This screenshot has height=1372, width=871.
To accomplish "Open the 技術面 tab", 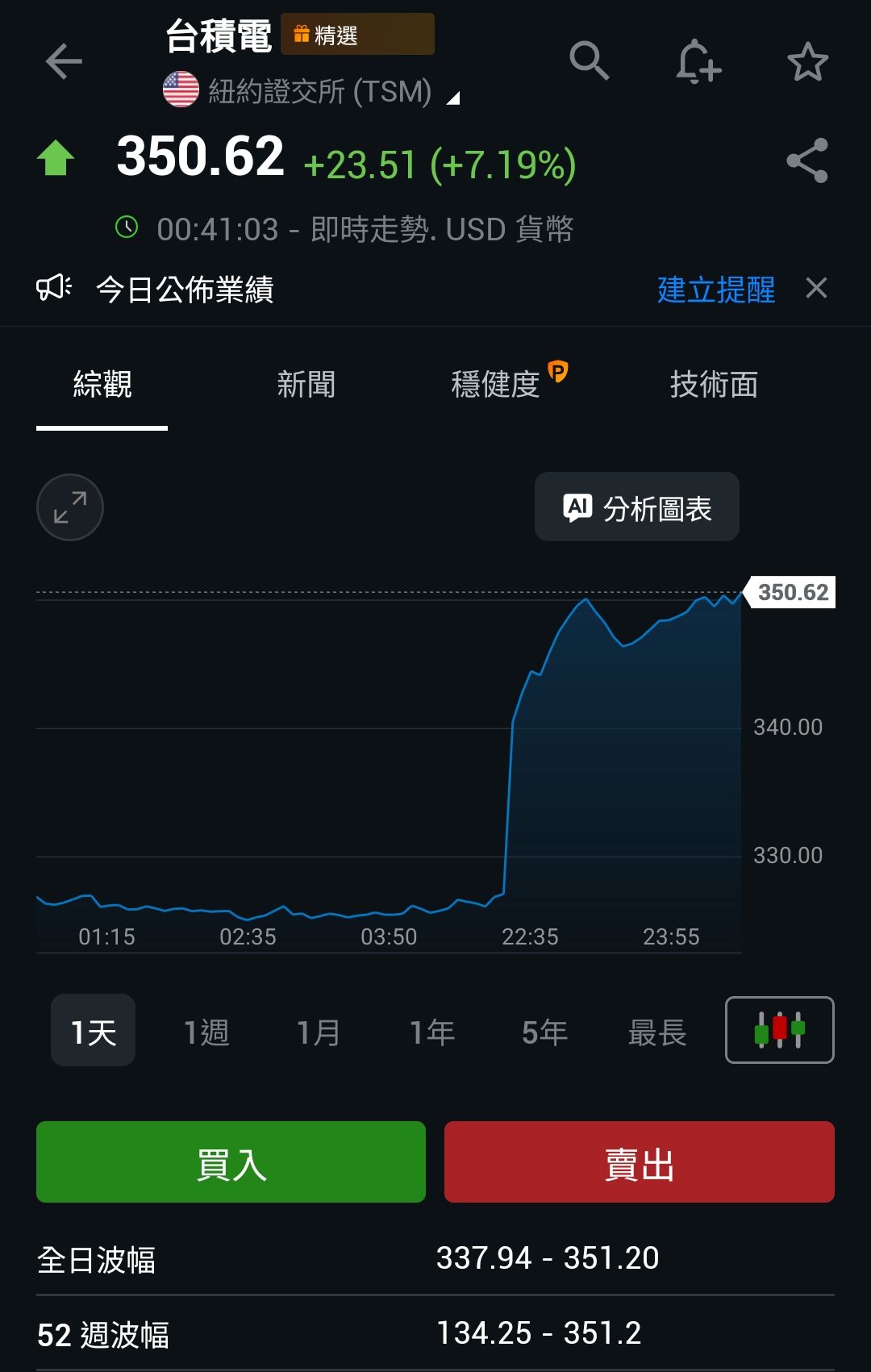I will pos(713,386).
